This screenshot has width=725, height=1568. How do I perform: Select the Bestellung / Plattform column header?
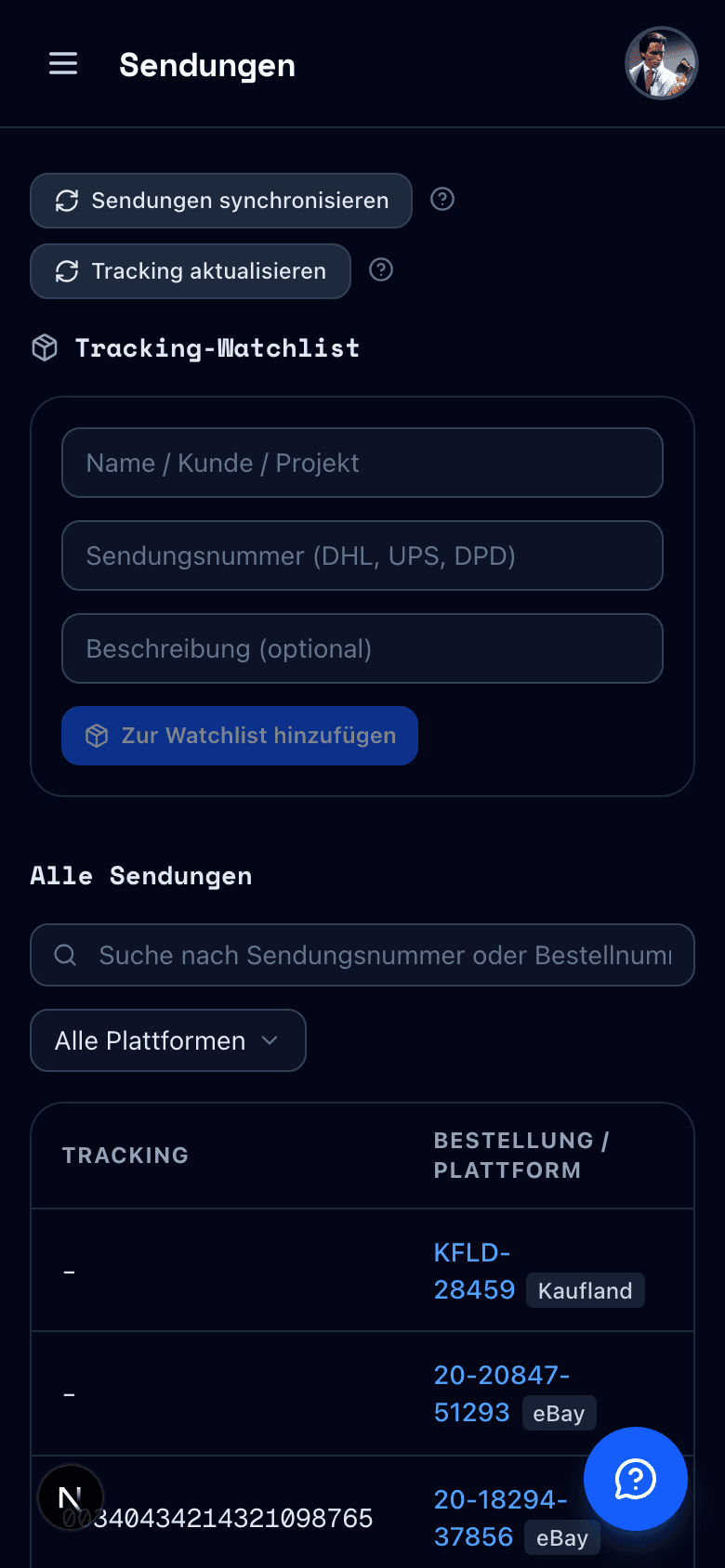click(x=521, y=1155)
